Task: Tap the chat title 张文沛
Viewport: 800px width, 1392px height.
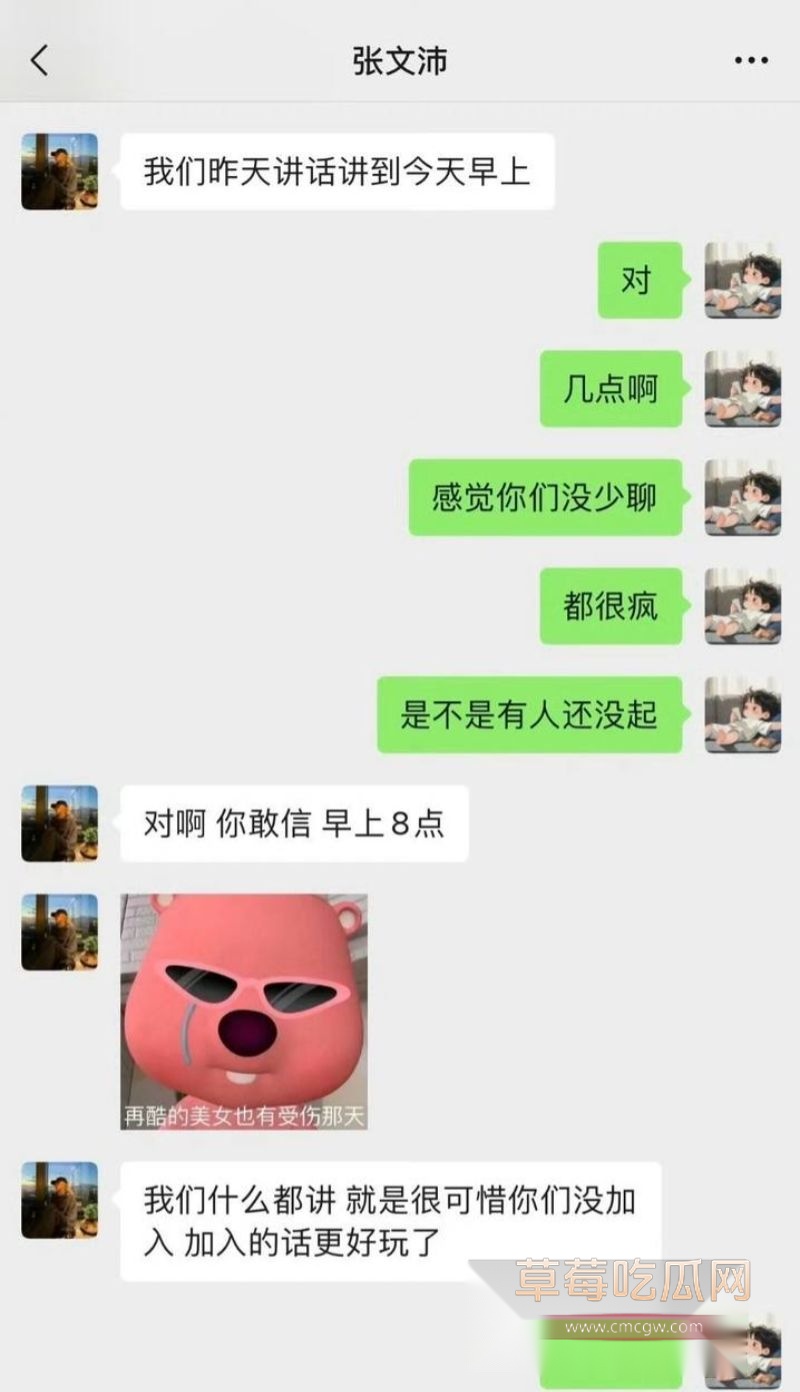Action: click(400, 59)
